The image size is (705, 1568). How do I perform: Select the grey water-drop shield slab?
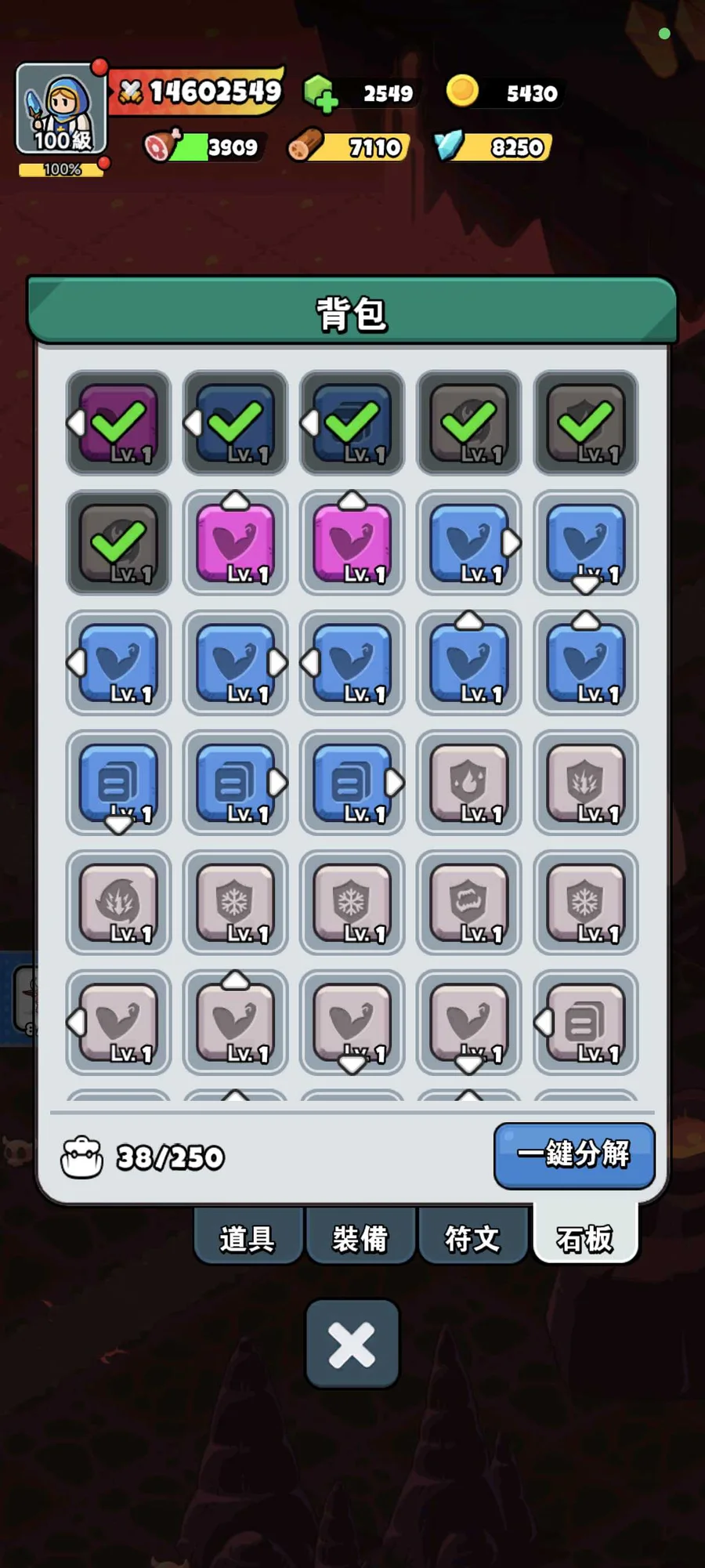pyautogui.click(x=468, y=783)
